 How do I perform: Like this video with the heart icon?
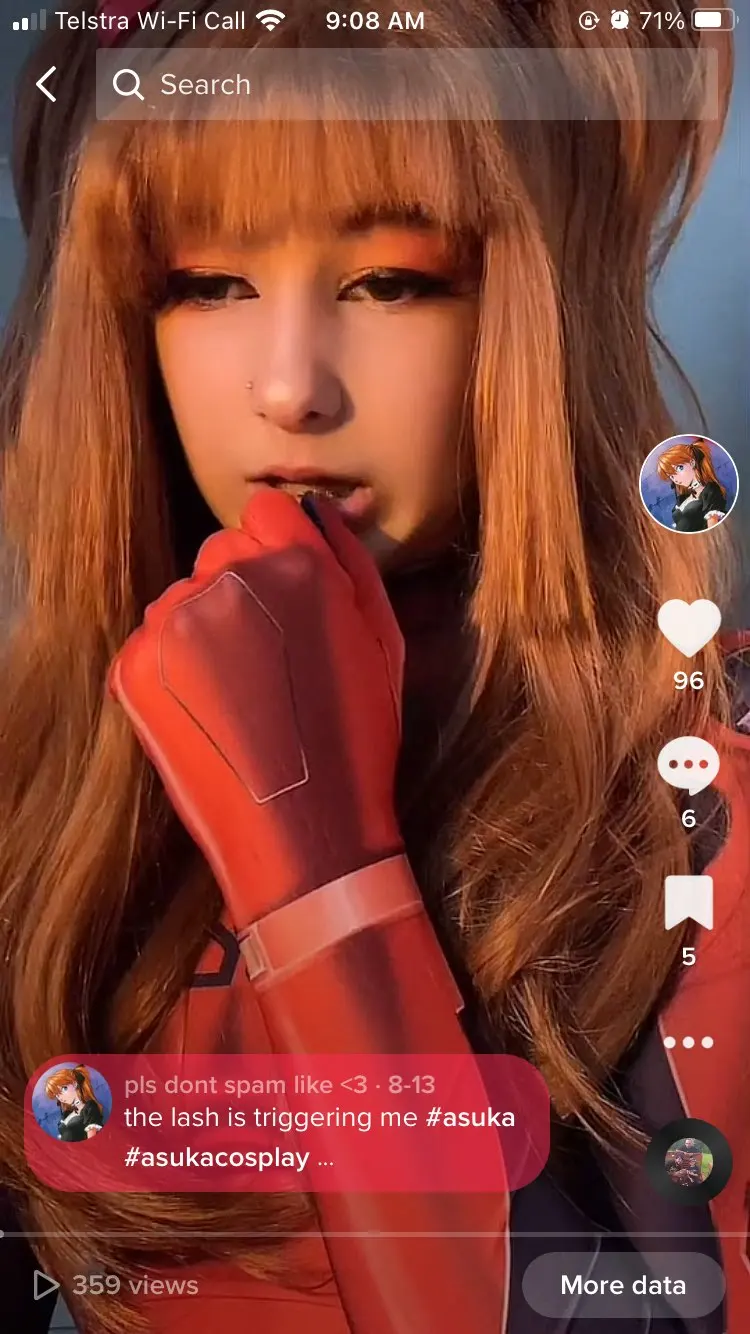coord(688,628)
